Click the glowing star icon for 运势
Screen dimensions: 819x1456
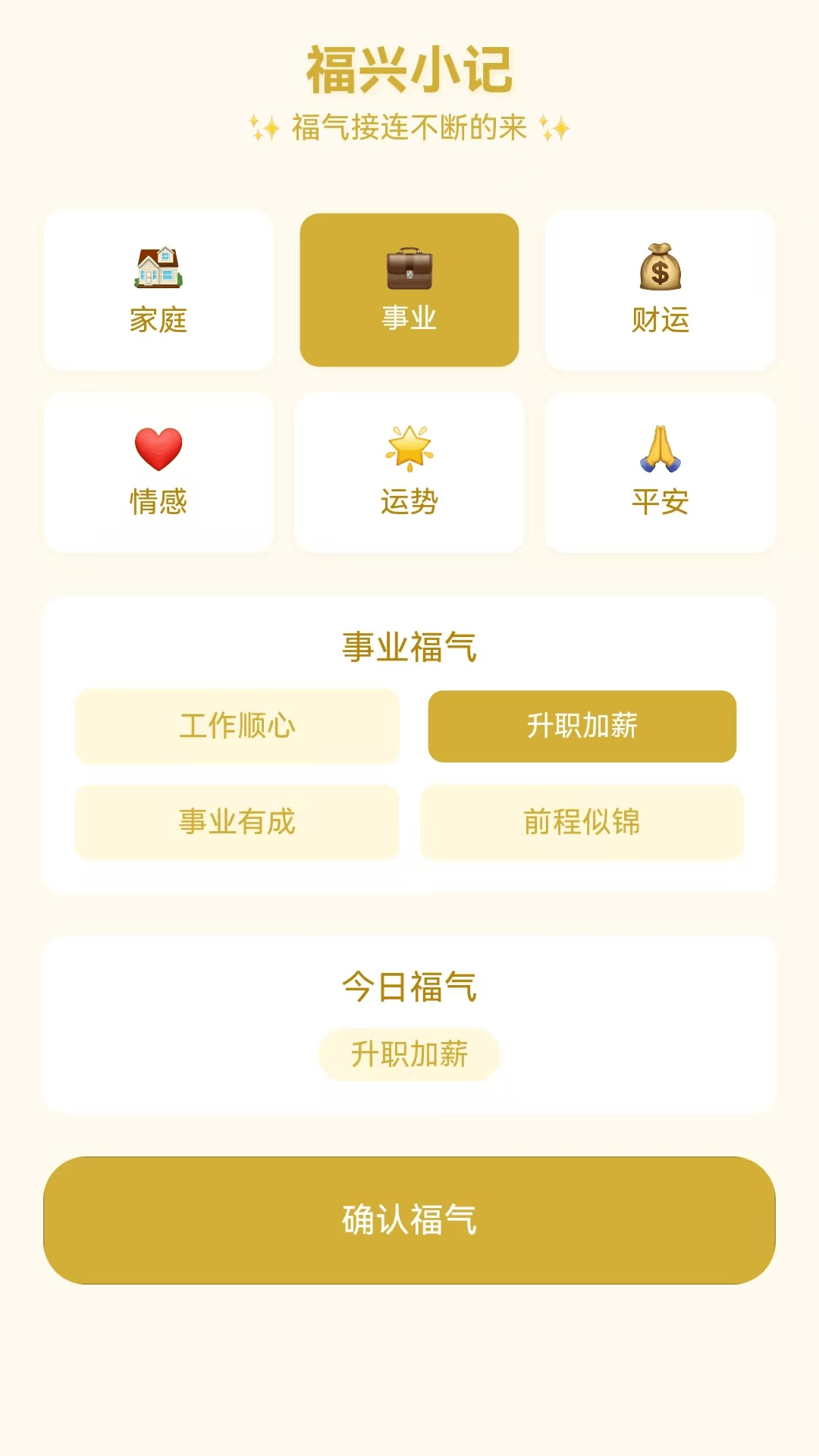(409, 446)
